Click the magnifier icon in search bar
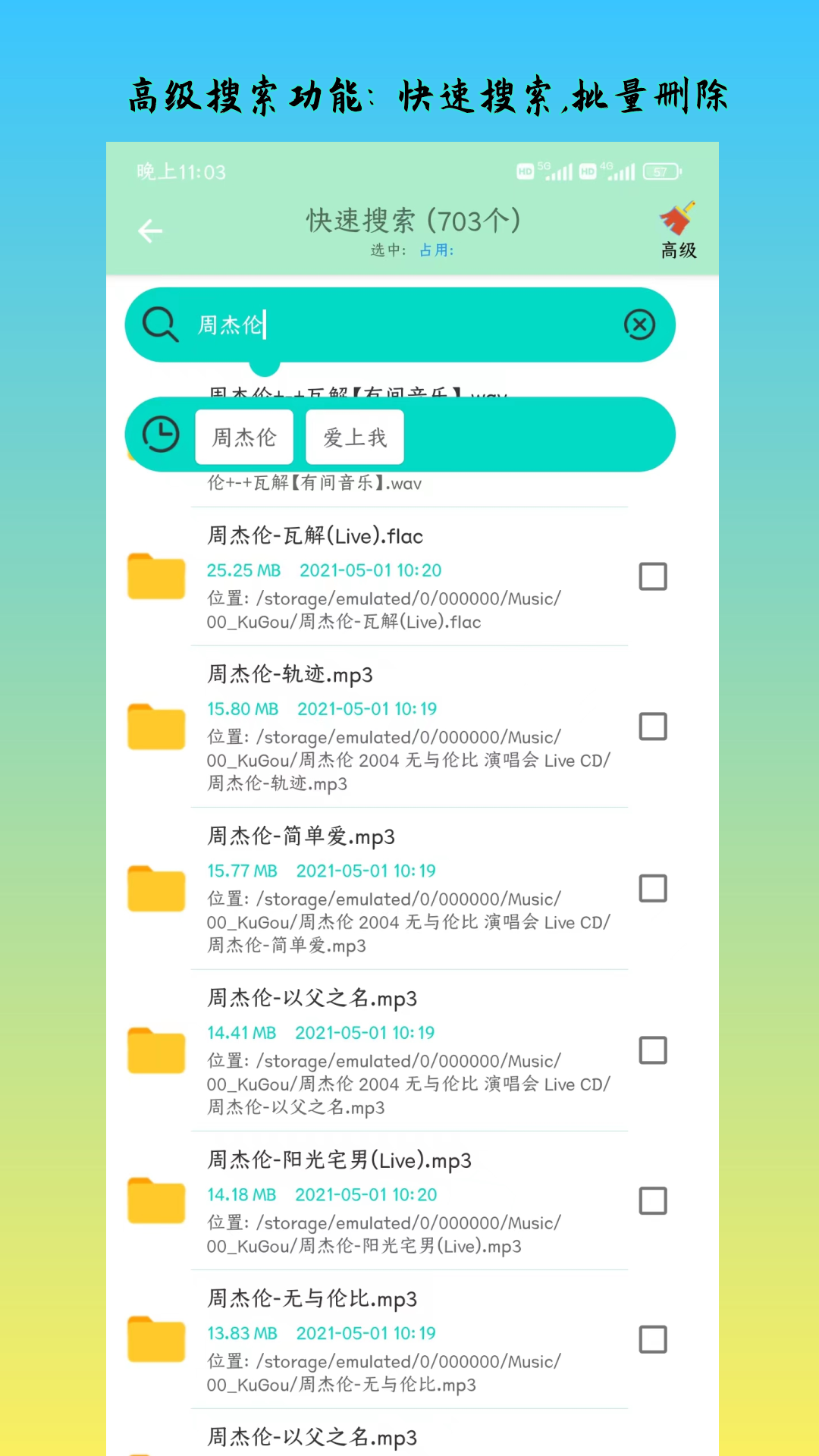The image size is (819, 1456). coord(159,324)
